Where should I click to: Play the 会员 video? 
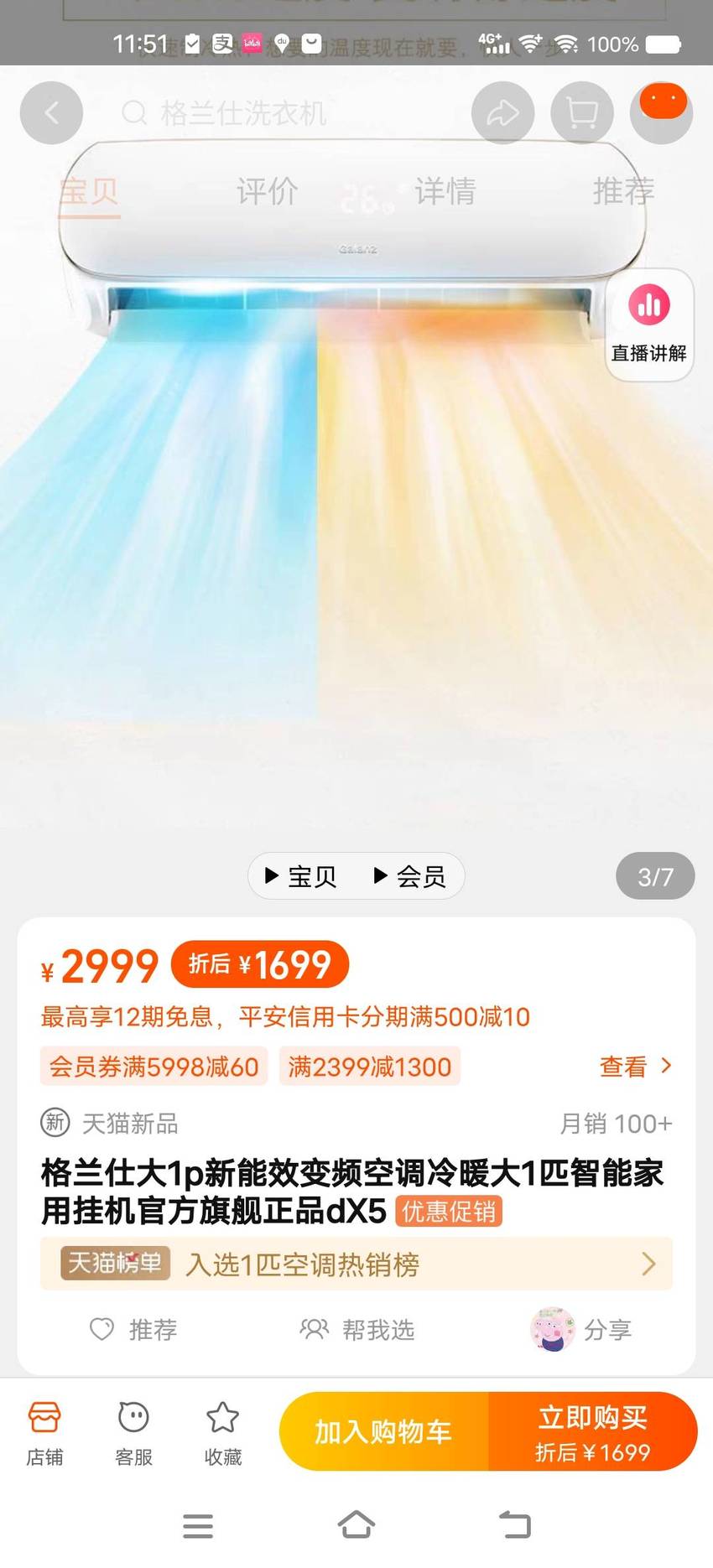[409, 876]
